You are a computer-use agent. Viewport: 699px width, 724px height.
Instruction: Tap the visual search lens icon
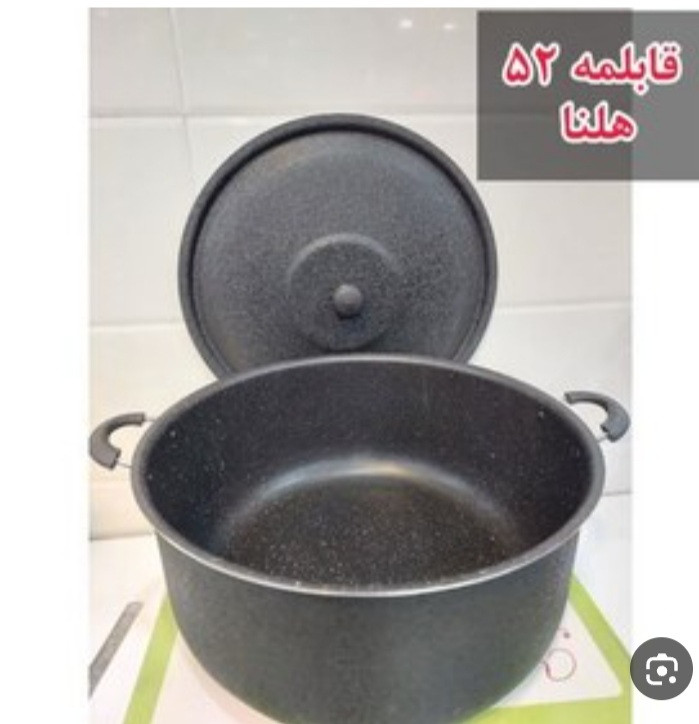coord(661,669)
